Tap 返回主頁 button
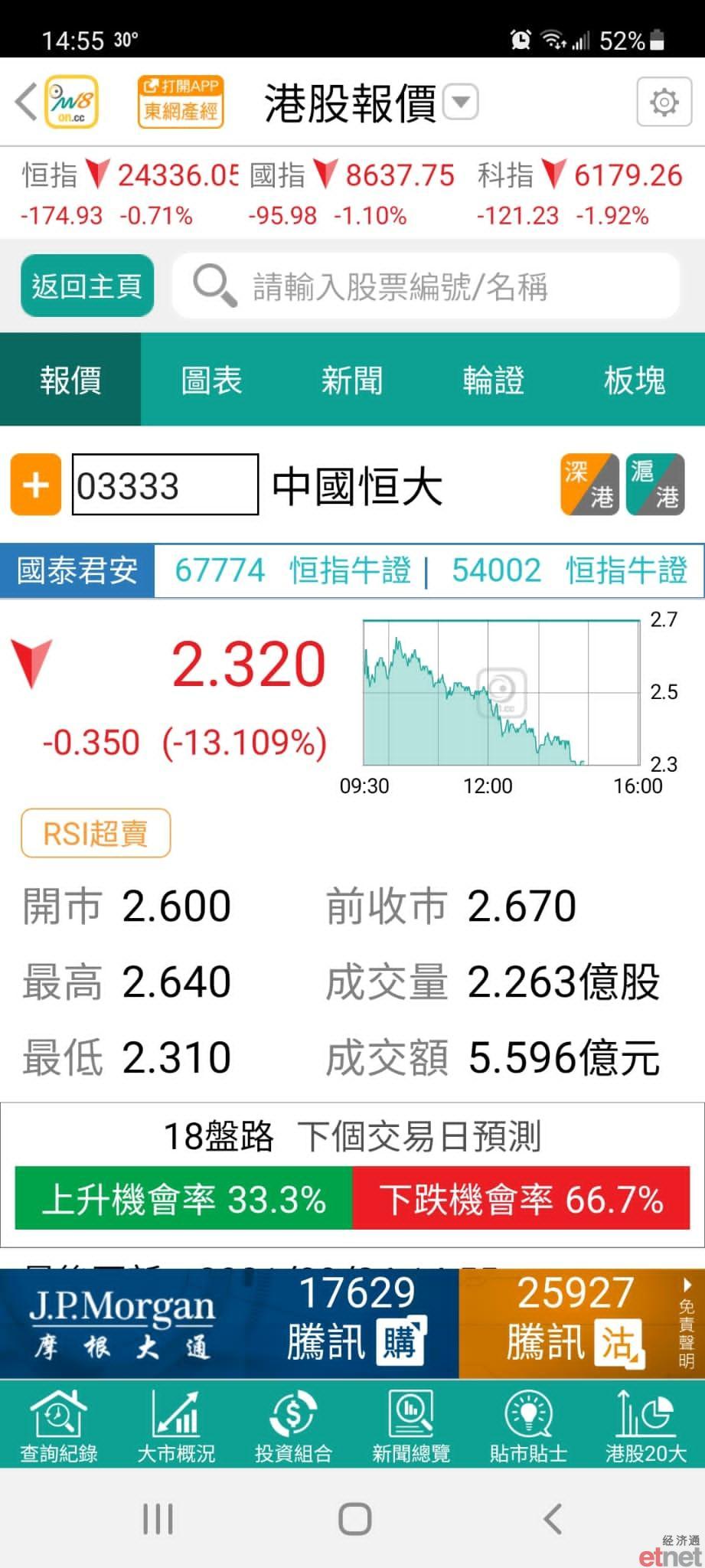 (87, 286)
